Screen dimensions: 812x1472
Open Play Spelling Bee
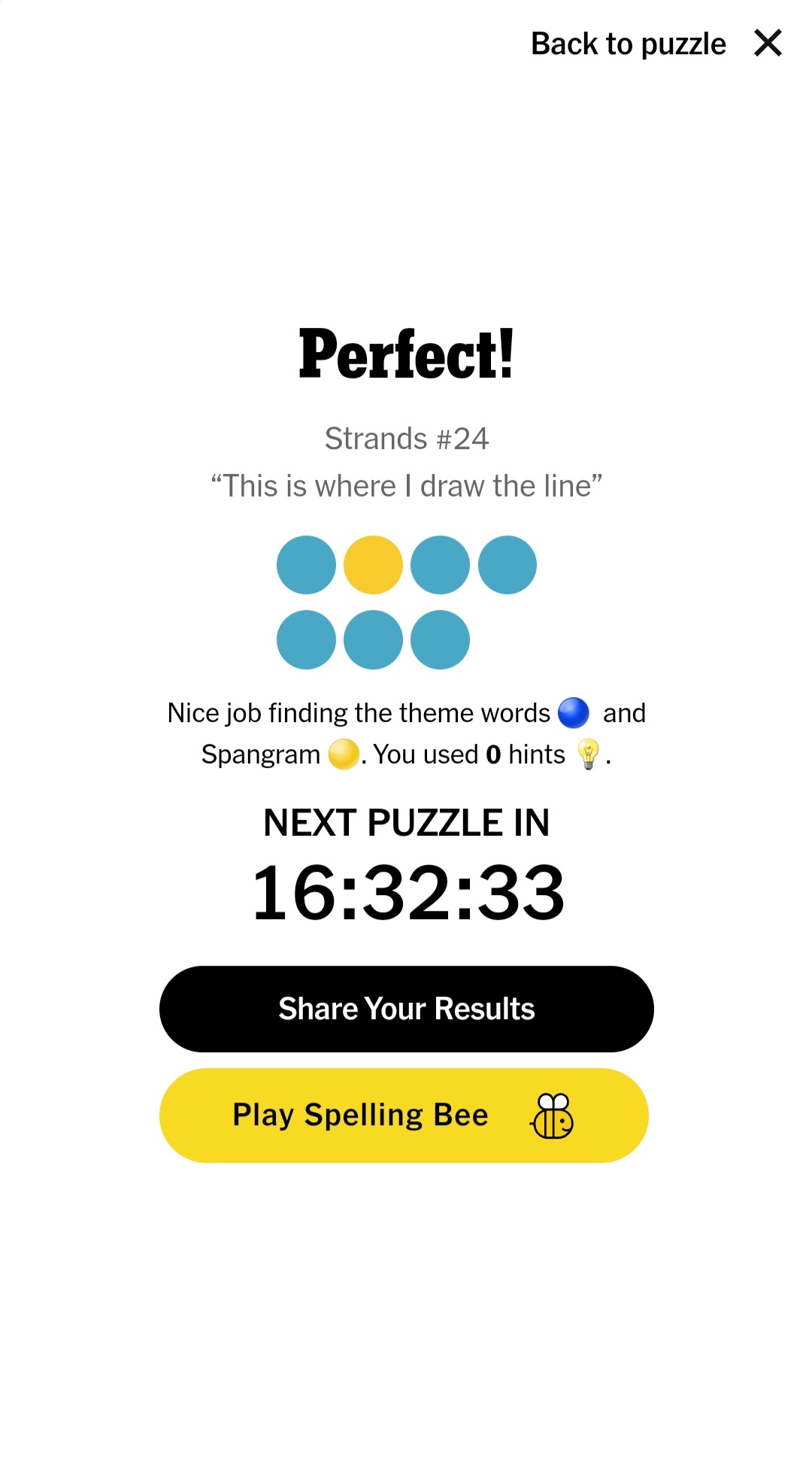click(404, 1115)
